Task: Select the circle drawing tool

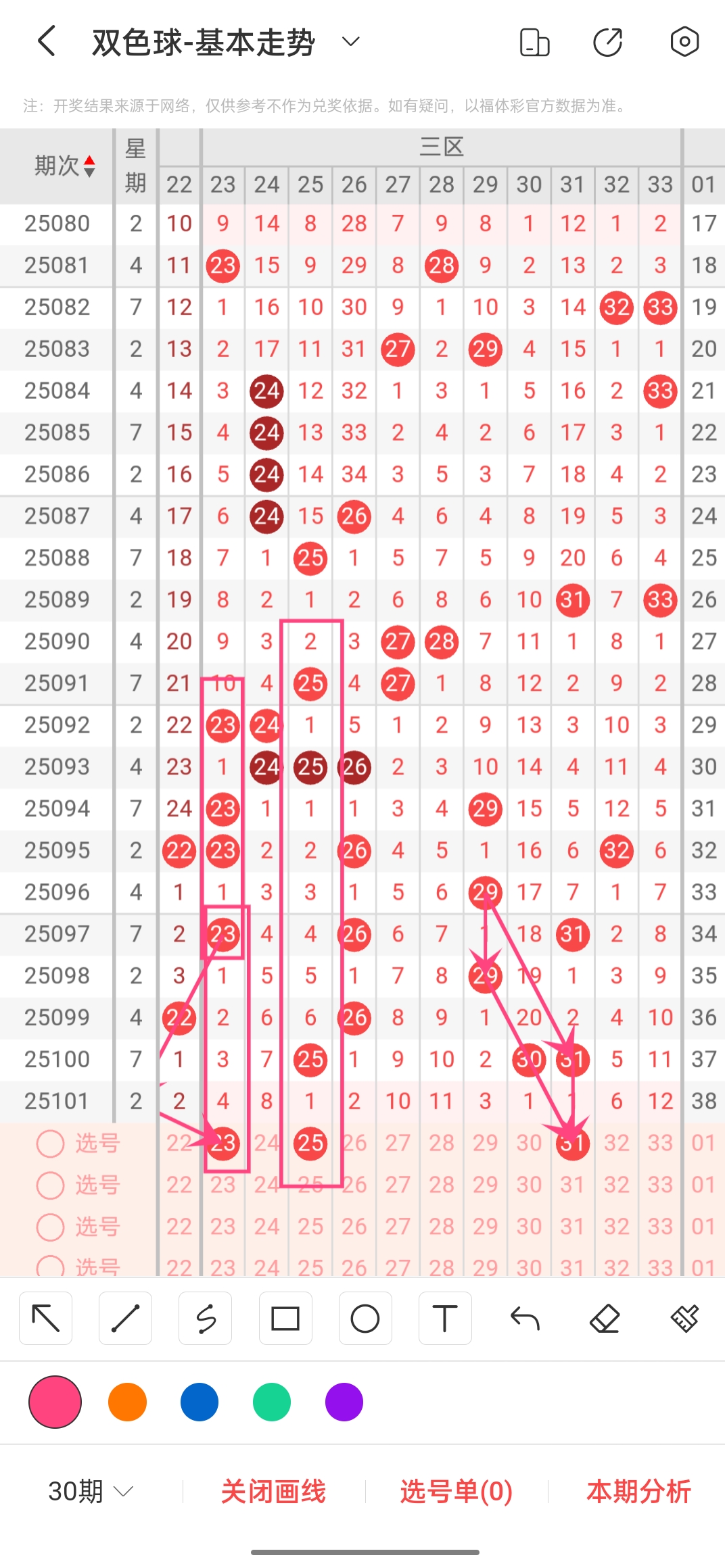Action: (365, 1318)
